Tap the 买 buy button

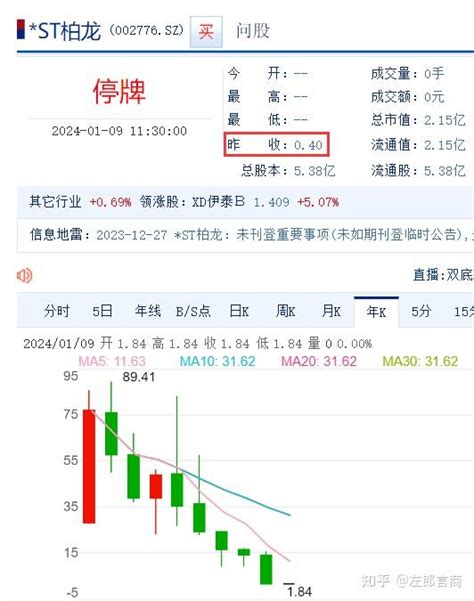(x=206, y=32)
